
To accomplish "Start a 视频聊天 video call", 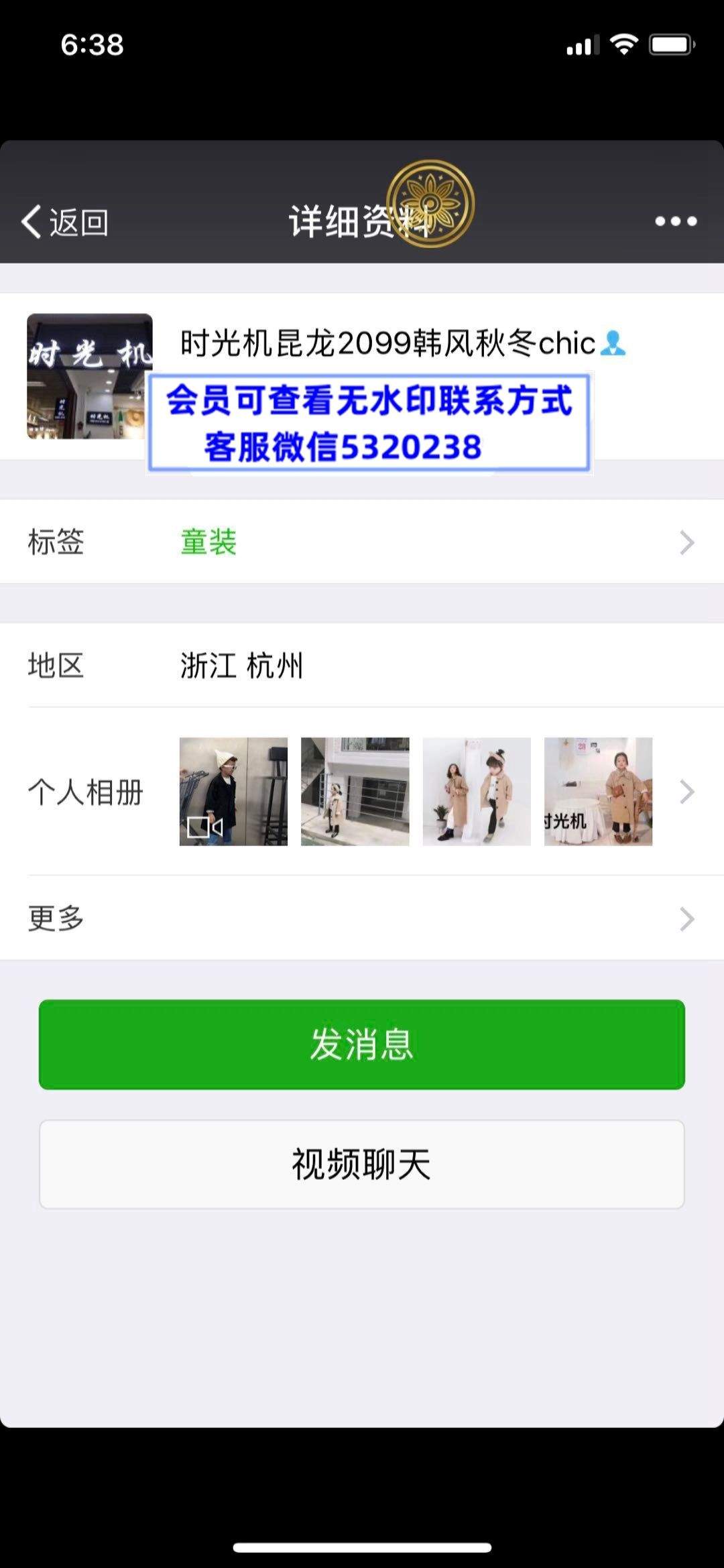I will pyautogui.click(x=362, y=1164).
